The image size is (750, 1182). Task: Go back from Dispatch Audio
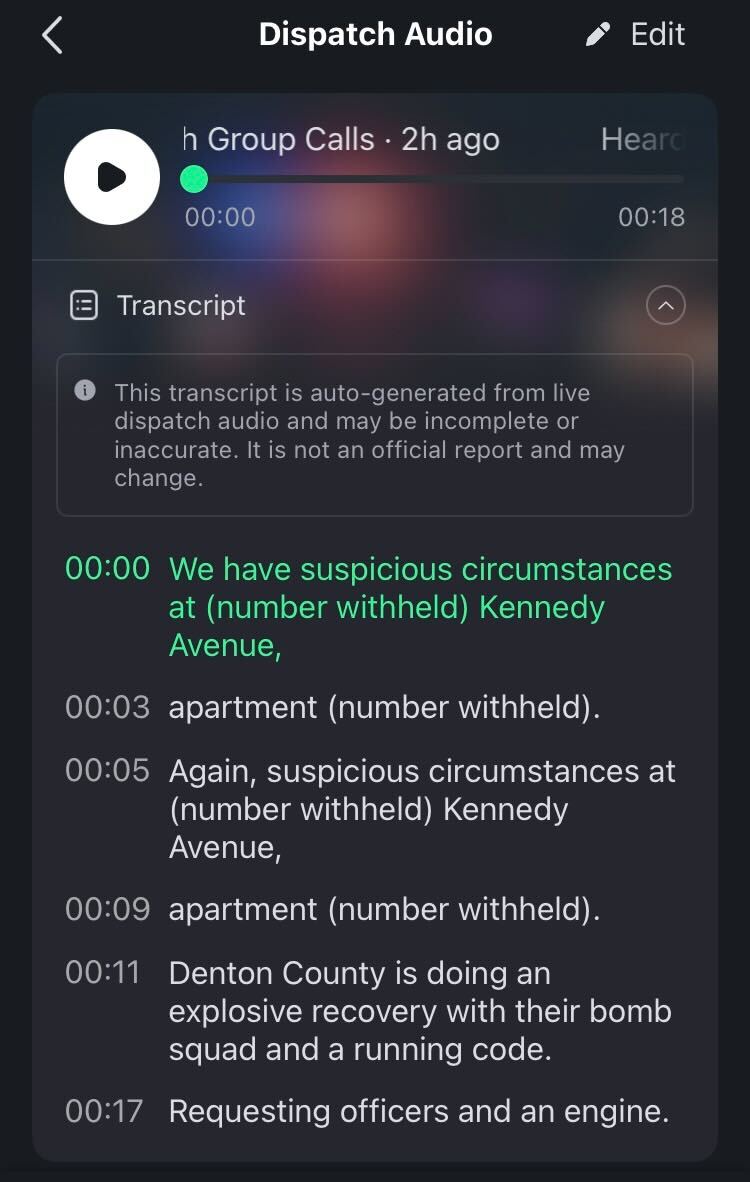(52, 35)
